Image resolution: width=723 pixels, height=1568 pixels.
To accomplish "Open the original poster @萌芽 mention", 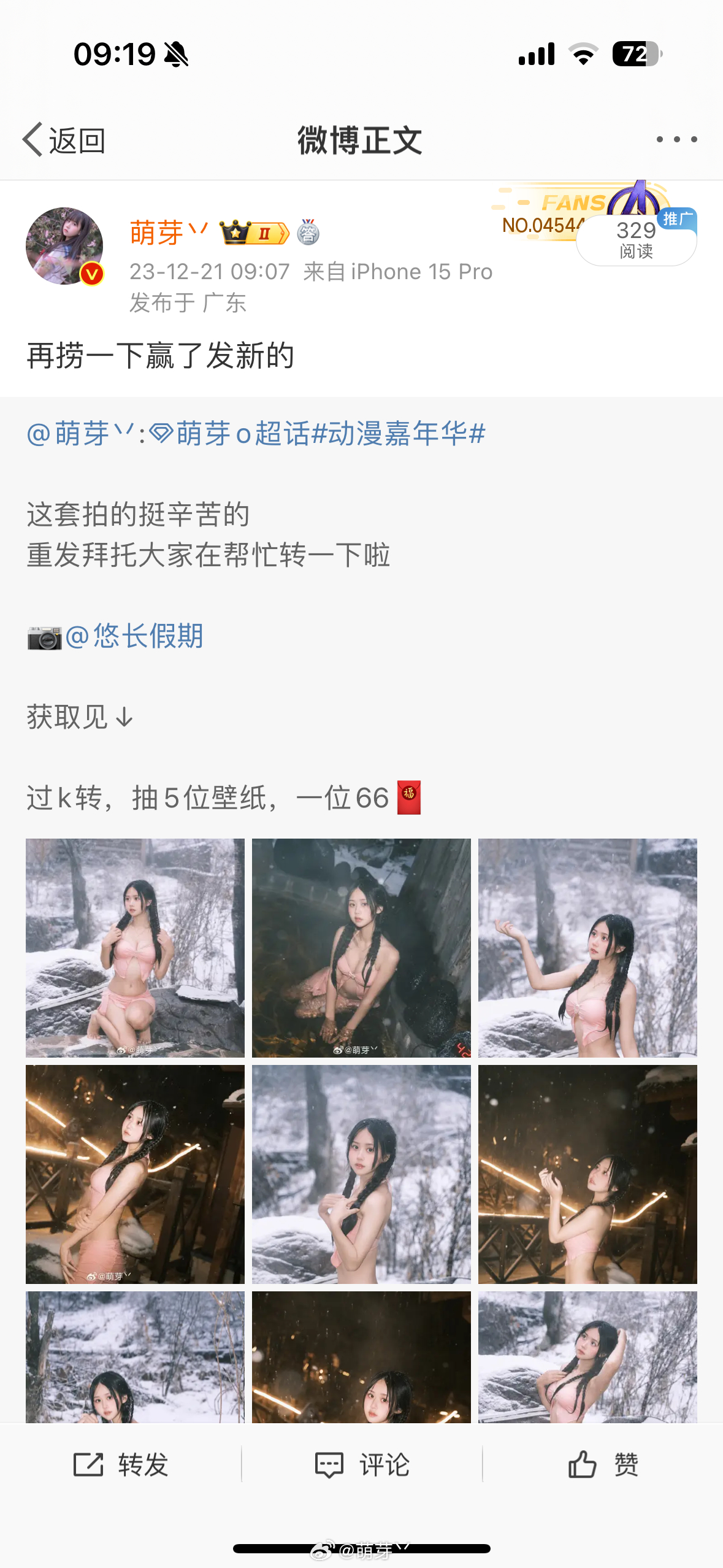I will [80, 434].
